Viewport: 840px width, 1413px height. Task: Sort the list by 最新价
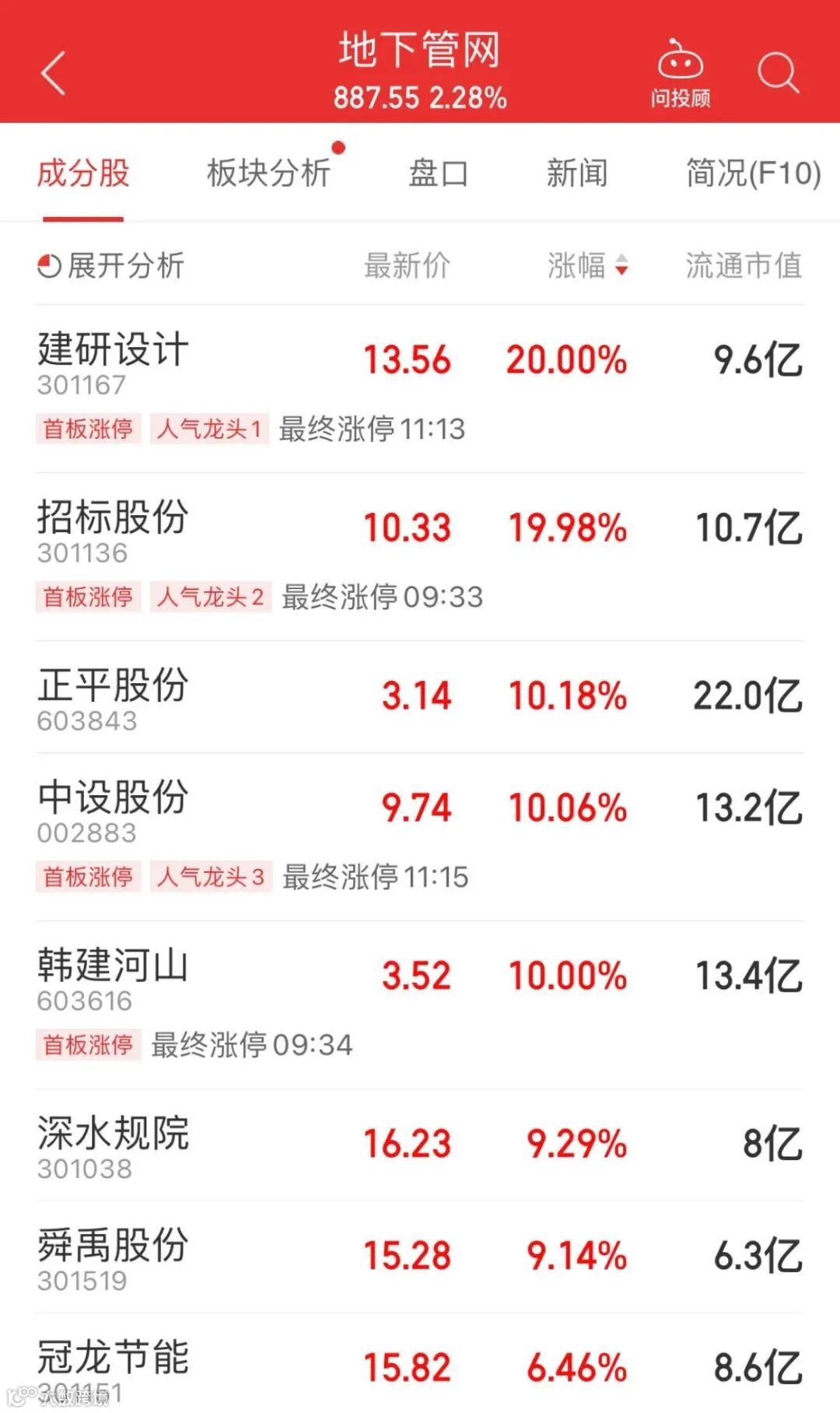point(408,266)
